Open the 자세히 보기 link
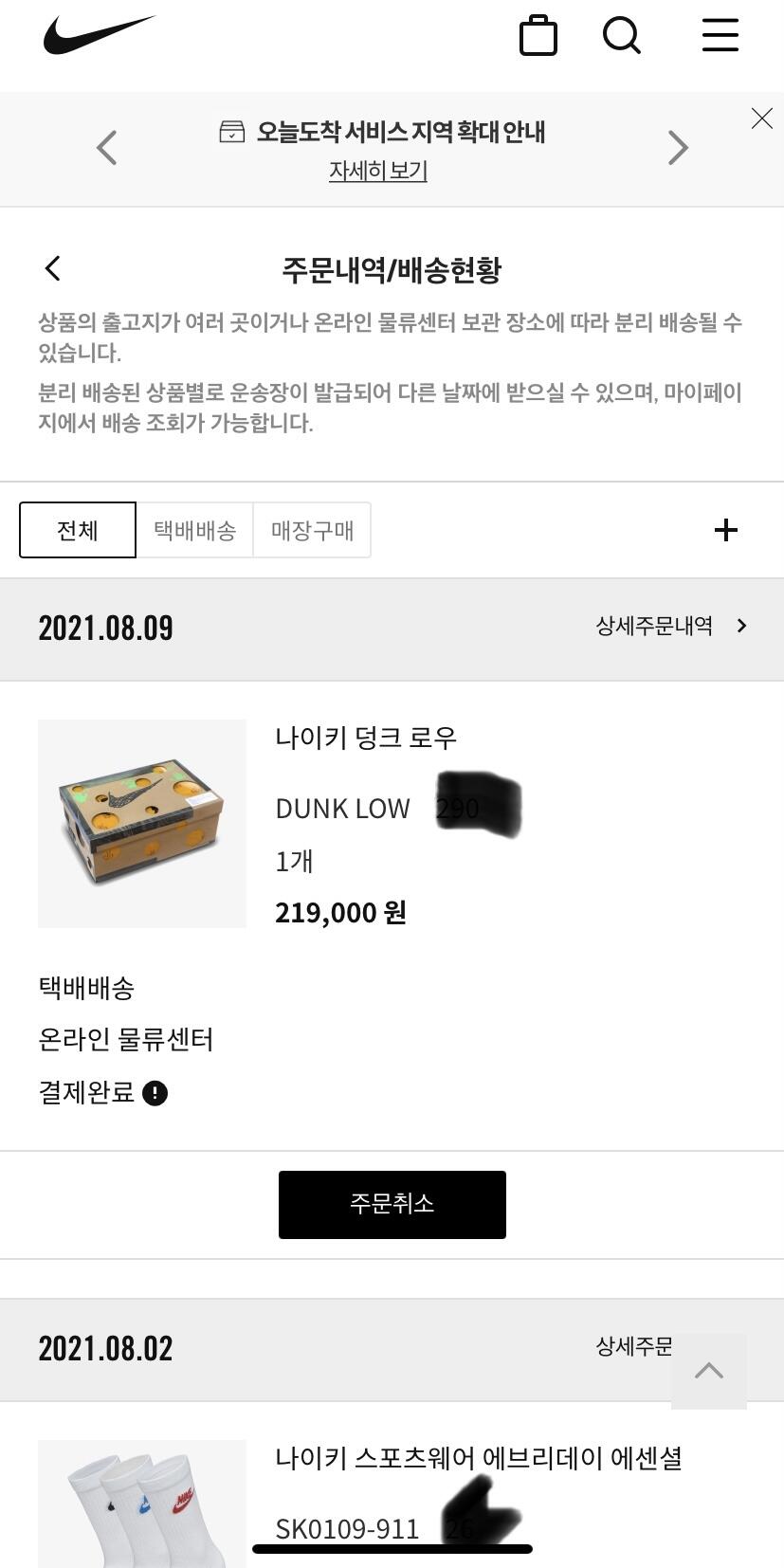Viewport: 784px width, 1568px height. [378, 171]
